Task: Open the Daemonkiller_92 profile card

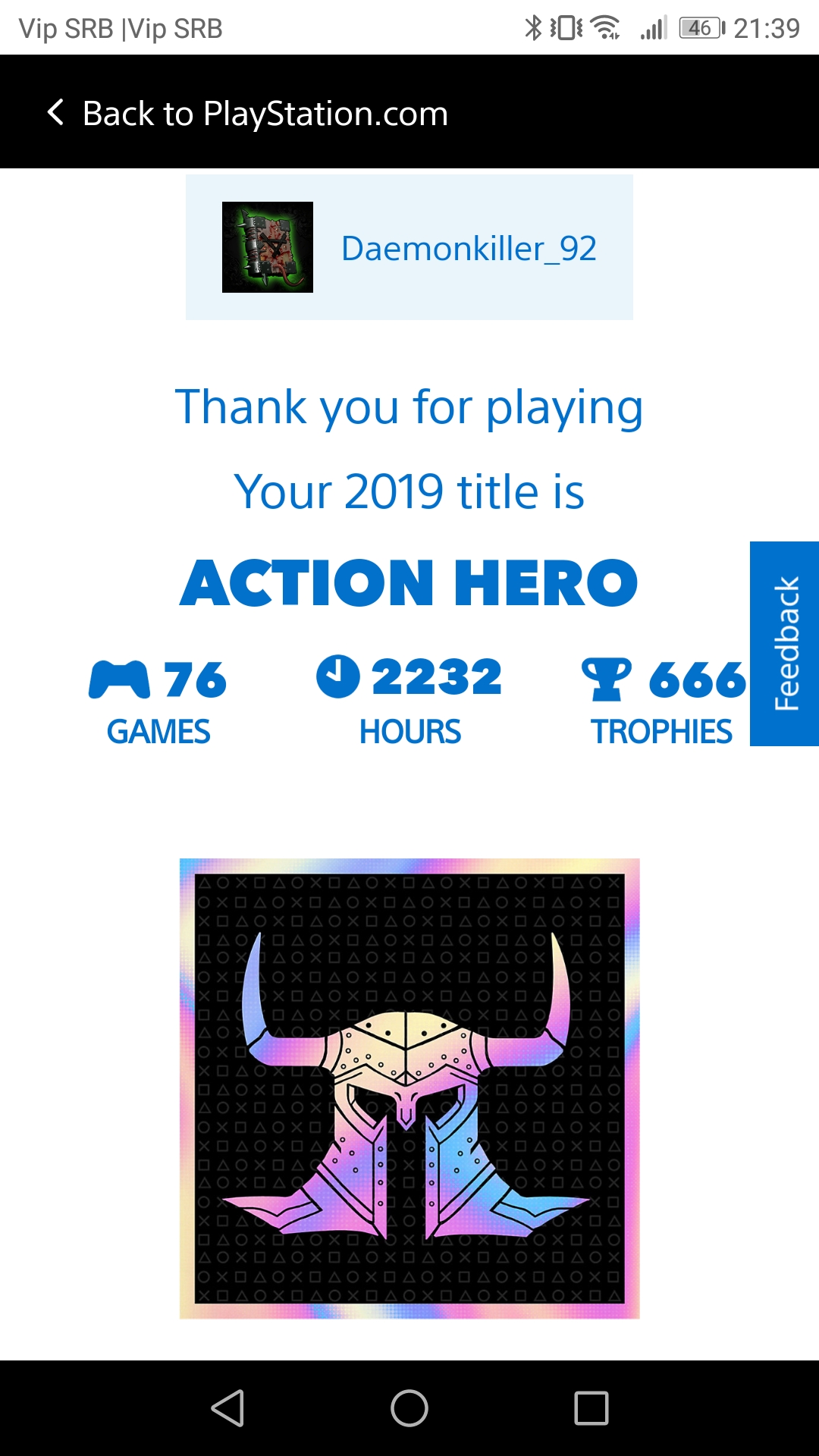Action: coord(409,247)
